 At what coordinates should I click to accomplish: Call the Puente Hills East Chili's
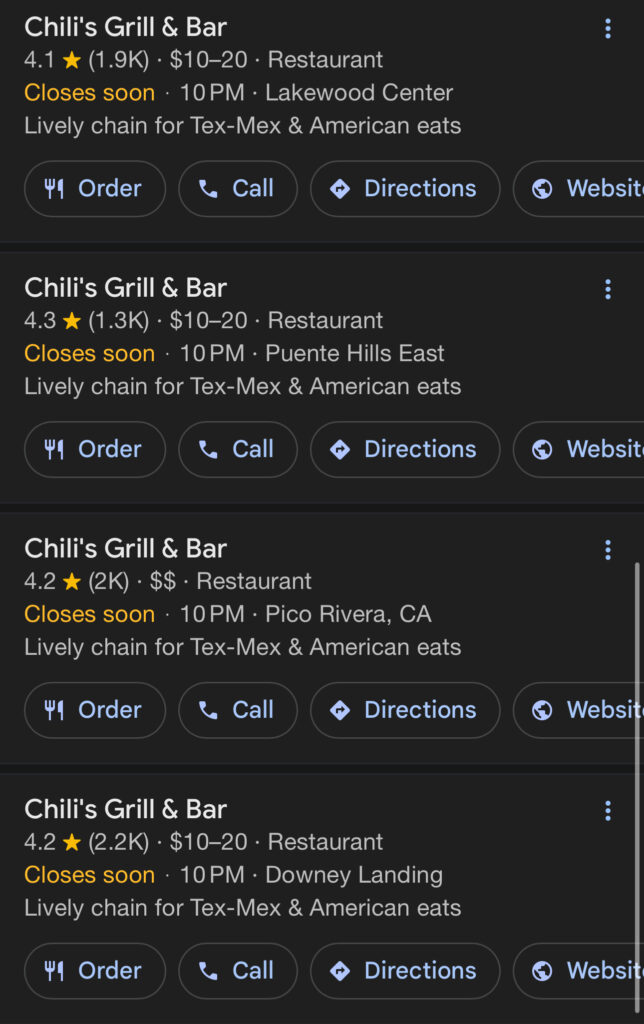coord(238,450)
